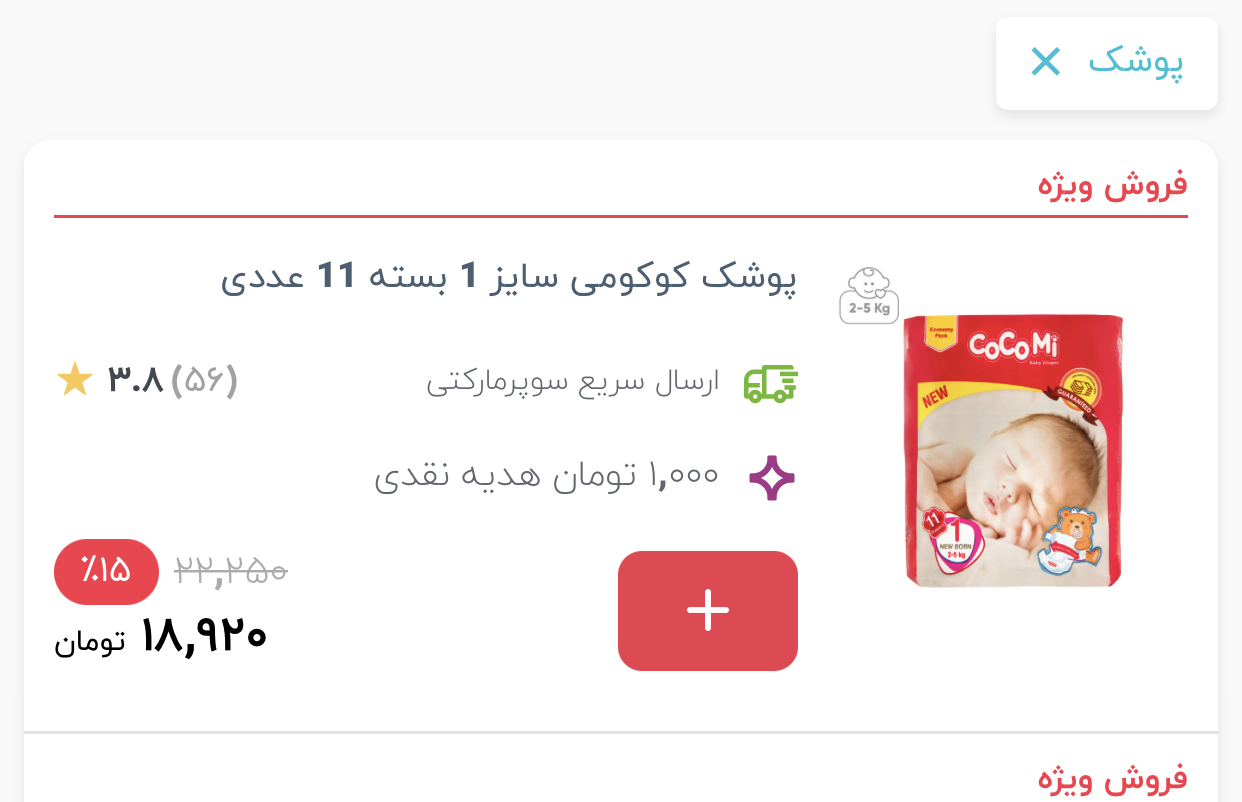
Task: Open the پوشک کوکومی سایز 1 product card
Action: 508,277
